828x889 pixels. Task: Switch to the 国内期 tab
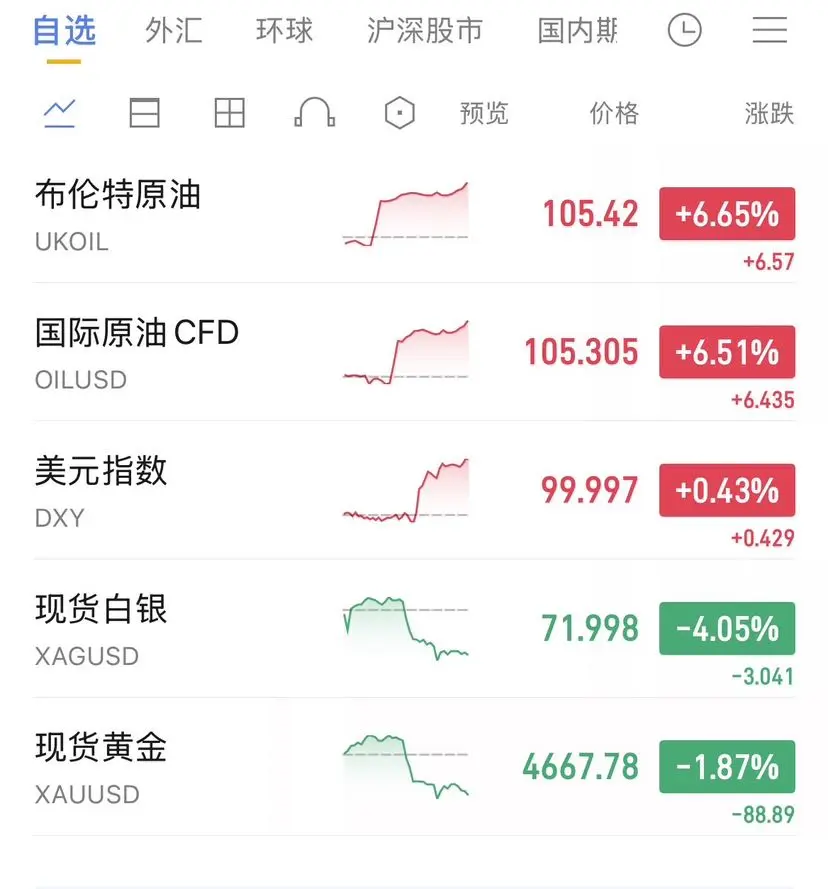pyautogui.click(x=577, y=31)
